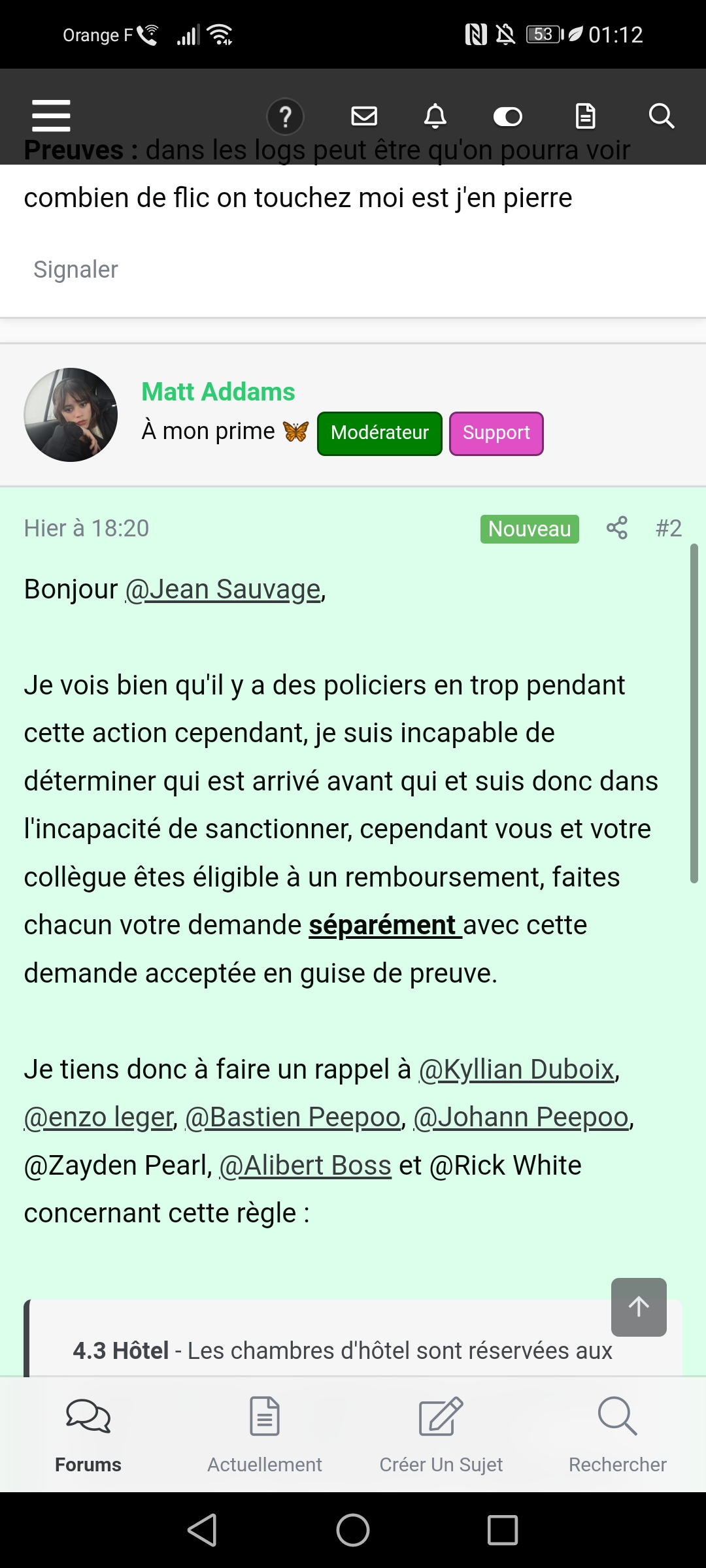Tap the system back button

click(203, 1530)
